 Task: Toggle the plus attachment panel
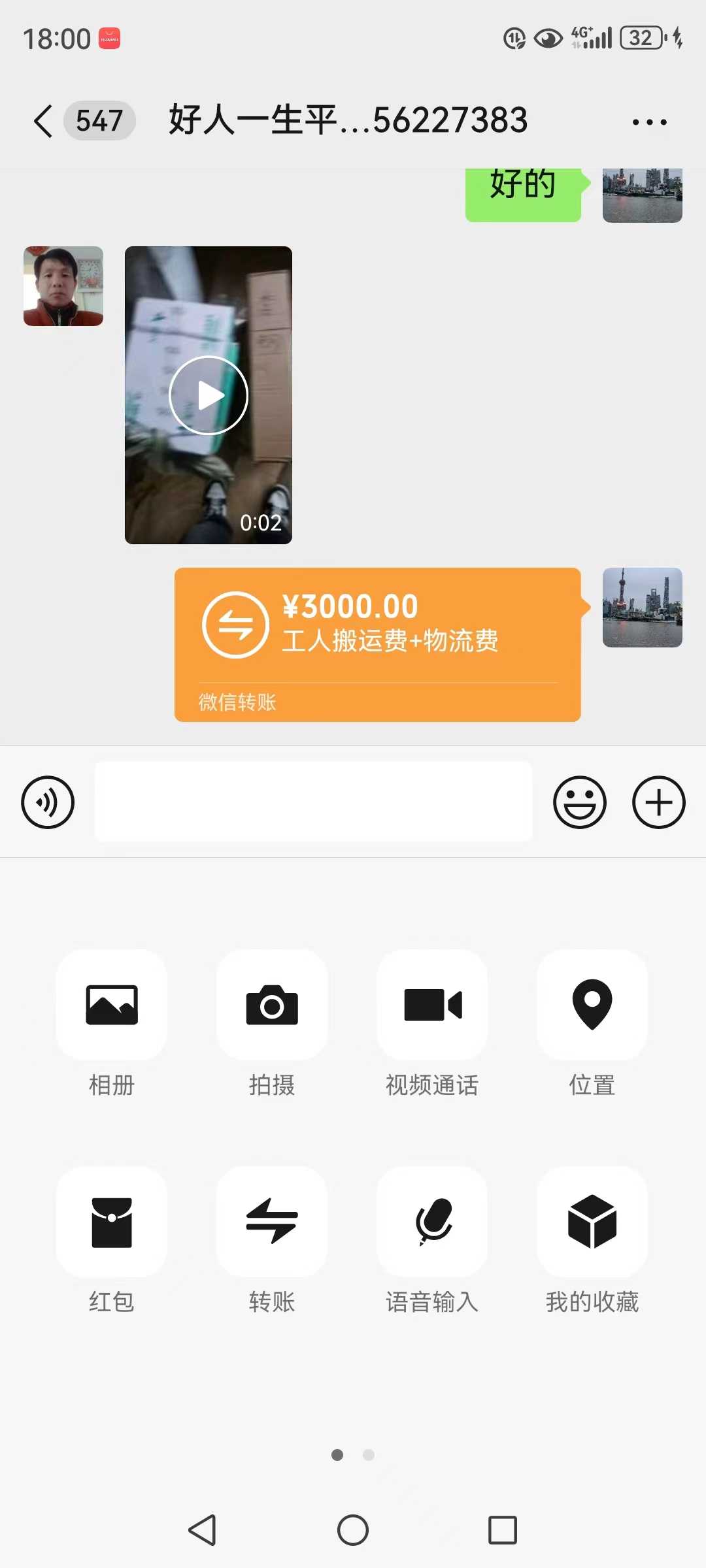[658, 802]
